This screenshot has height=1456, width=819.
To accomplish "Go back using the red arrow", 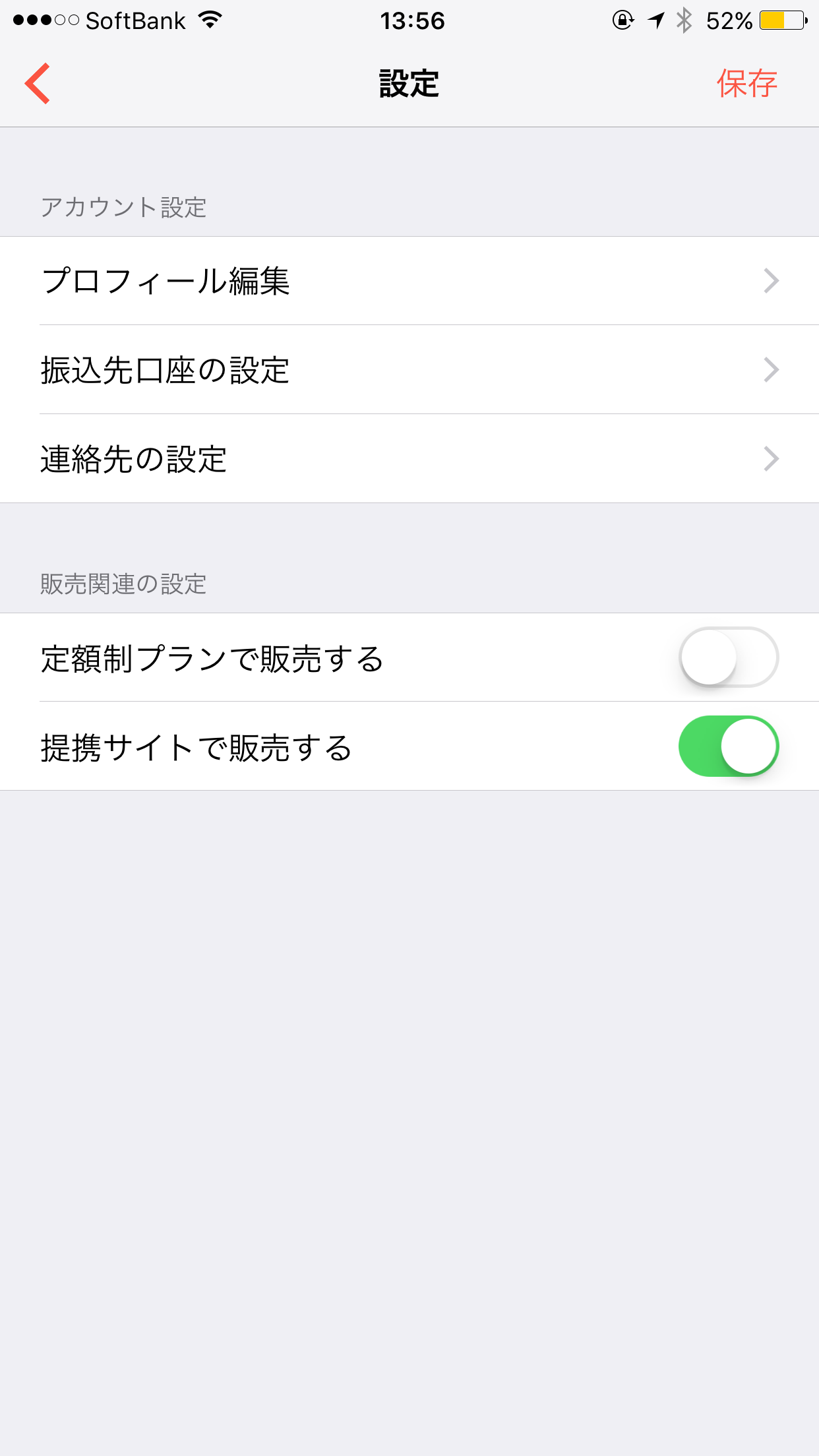I will (x=38, y=84).
